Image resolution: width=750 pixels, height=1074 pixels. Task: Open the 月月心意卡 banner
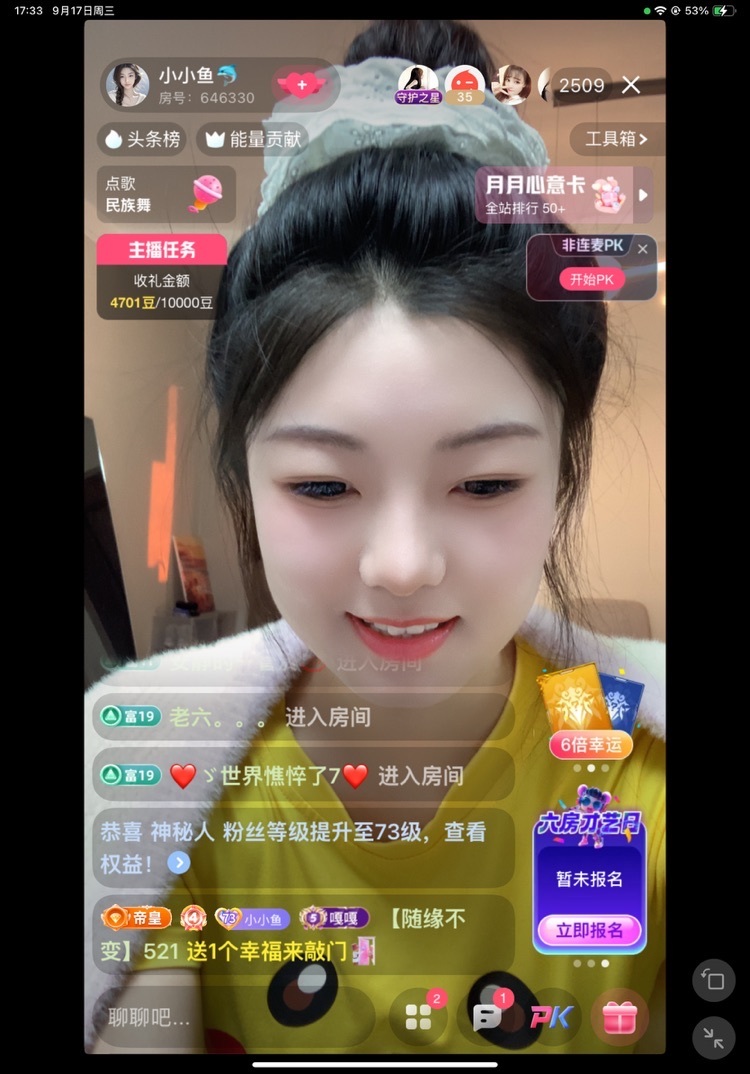tap(555, 194)
